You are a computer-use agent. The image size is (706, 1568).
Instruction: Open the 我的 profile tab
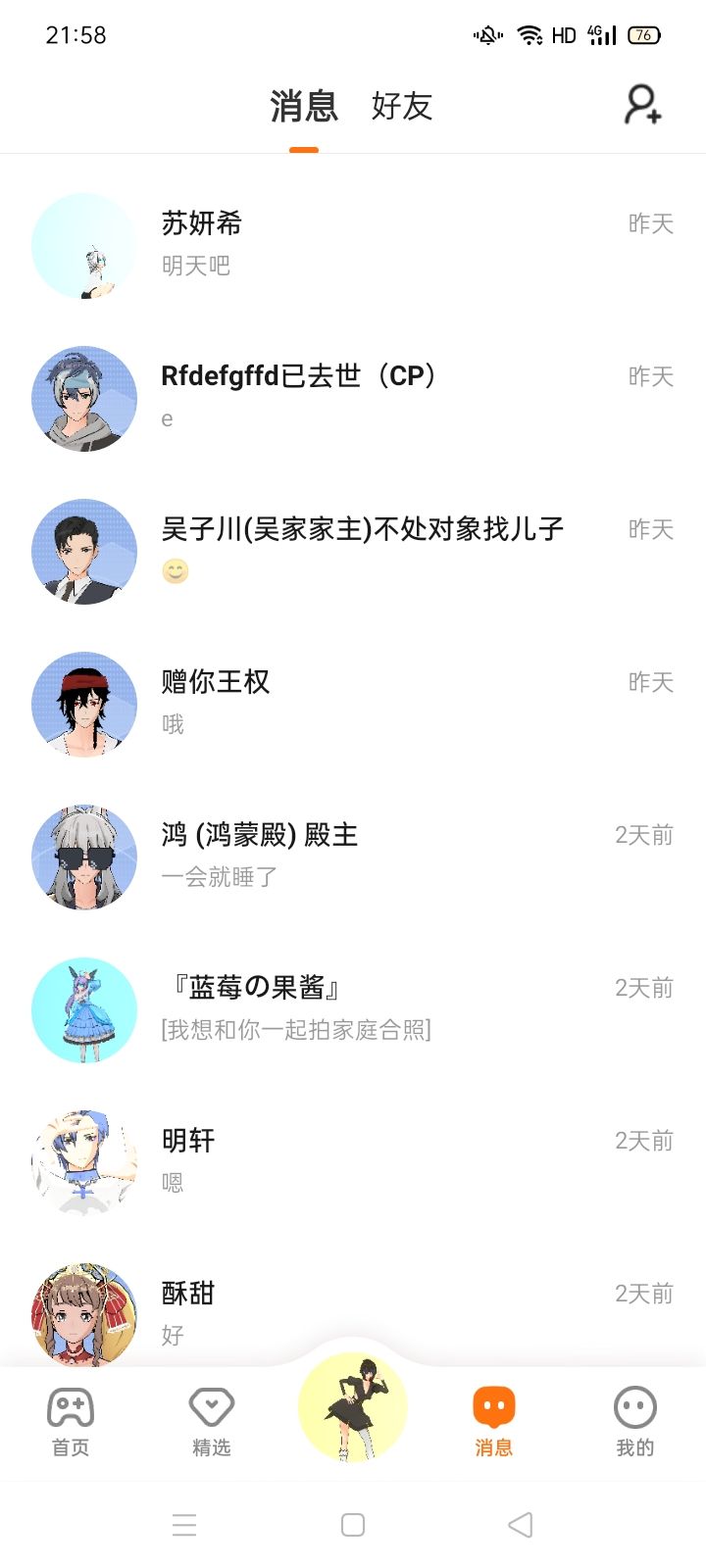[634, 1421]
